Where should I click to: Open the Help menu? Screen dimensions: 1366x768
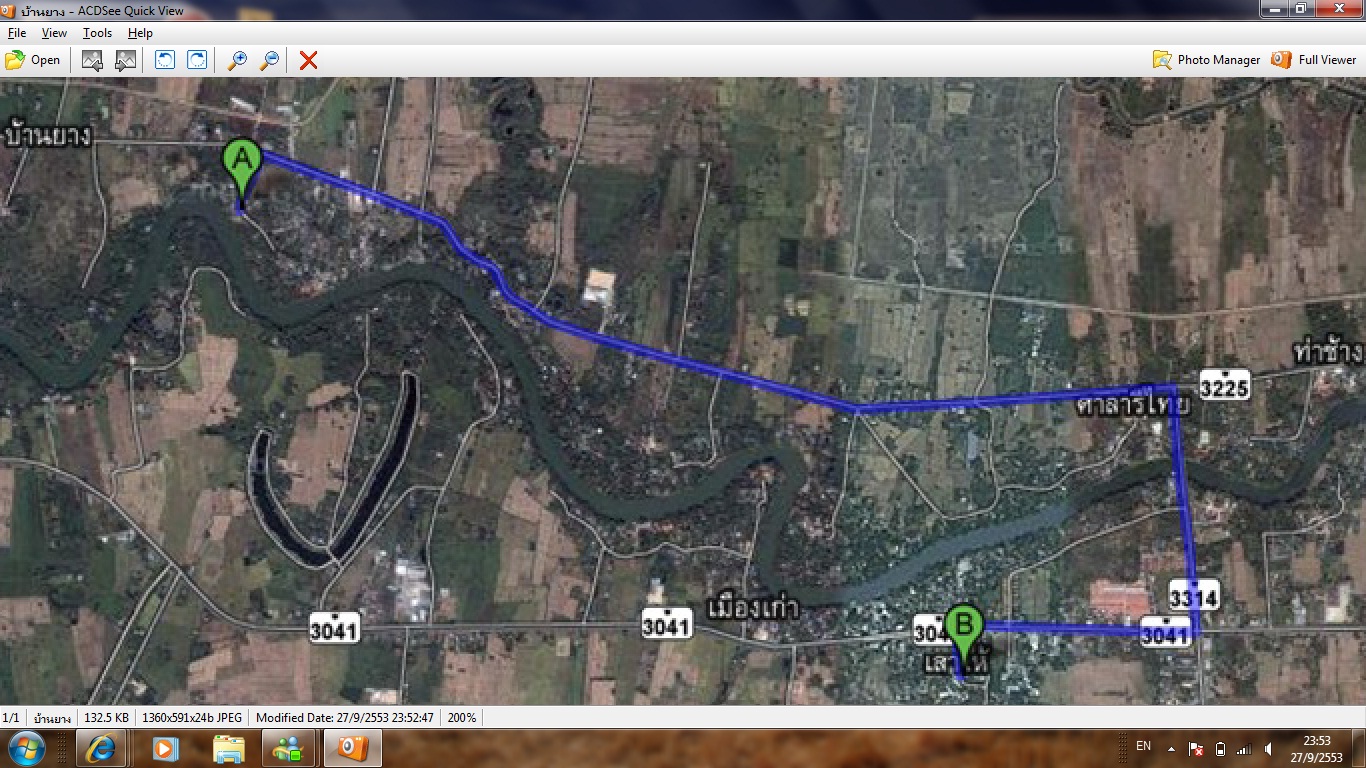[x=140, y=33]
